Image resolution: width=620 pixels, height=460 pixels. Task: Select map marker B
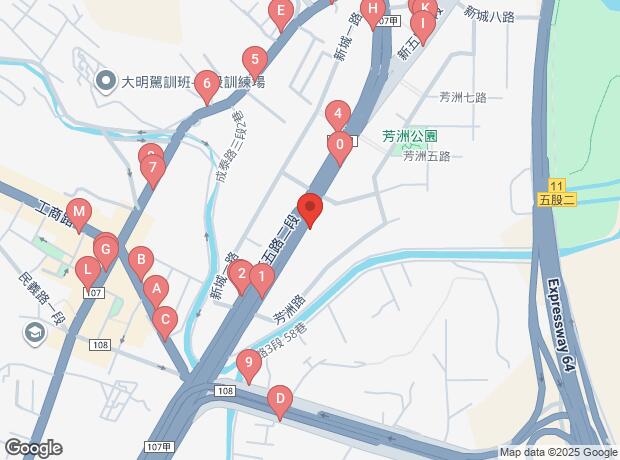(x=141, y=262)
